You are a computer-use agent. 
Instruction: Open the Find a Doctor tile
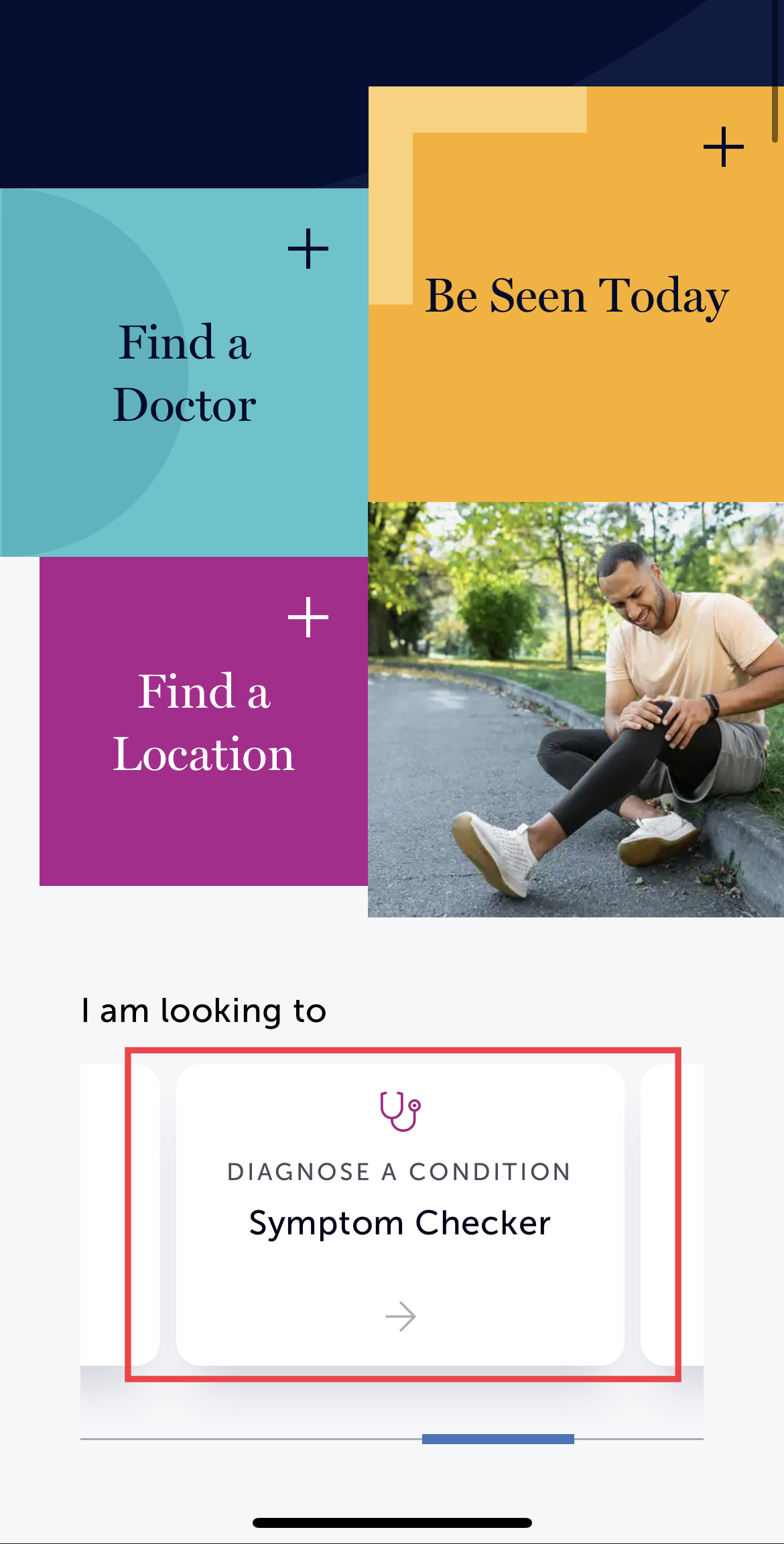click(x=186, y=373)
